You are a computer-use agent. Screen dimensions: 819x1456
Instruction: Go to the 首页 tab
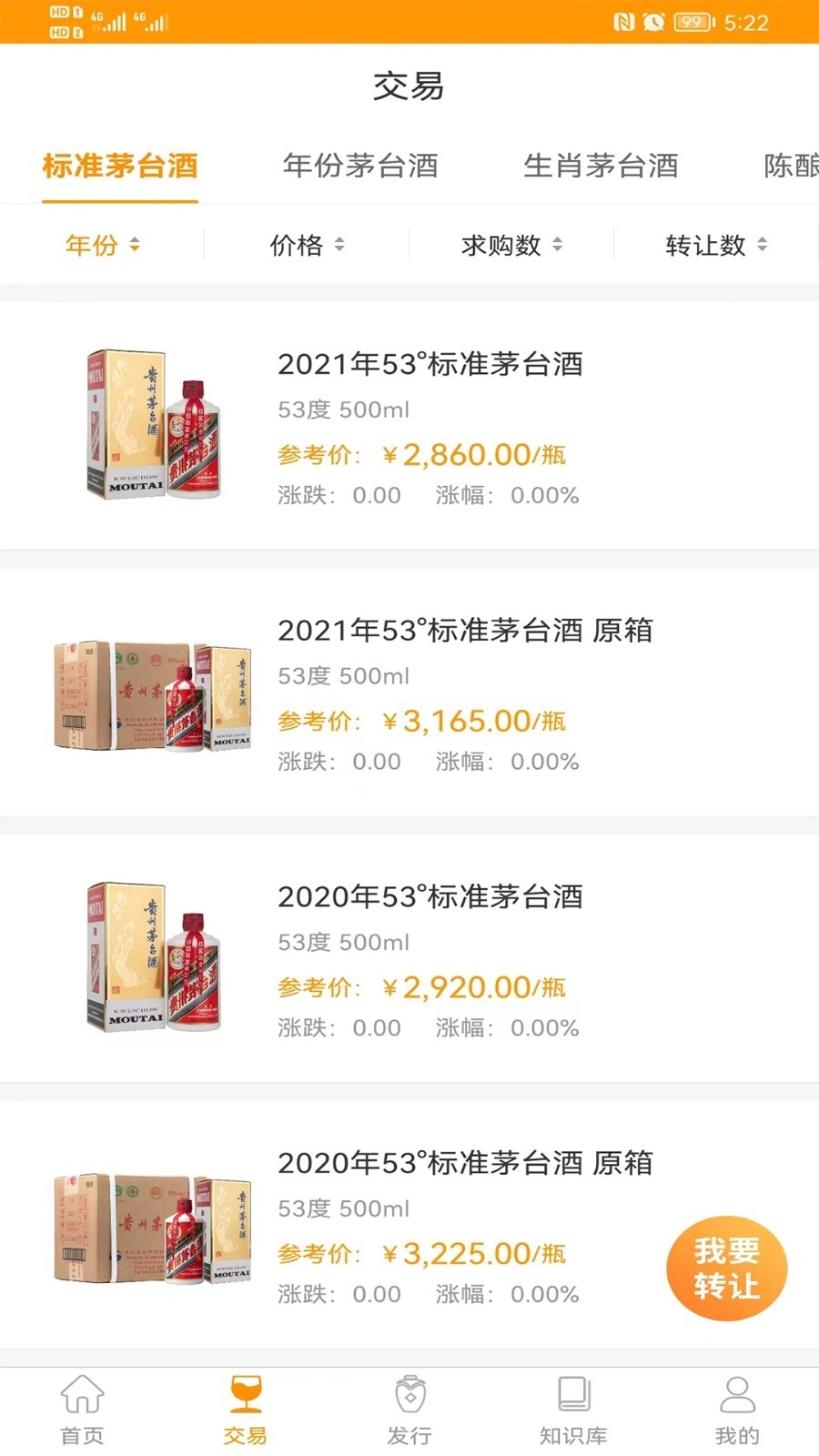(x=82, y=1410)
